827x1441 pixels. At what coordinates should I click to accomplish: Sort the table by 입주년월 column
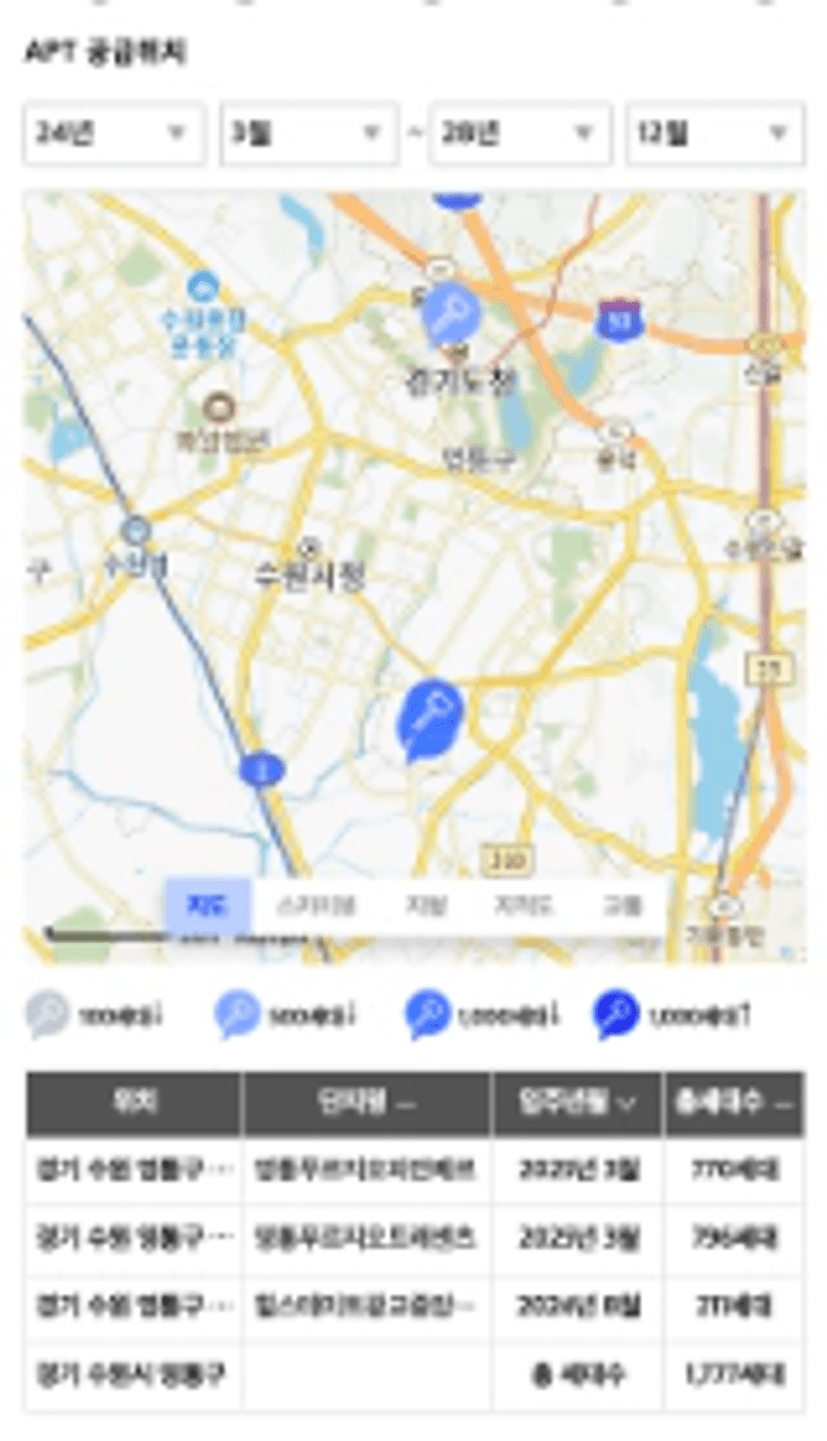pyautogui.click(x=577, y=1103)
